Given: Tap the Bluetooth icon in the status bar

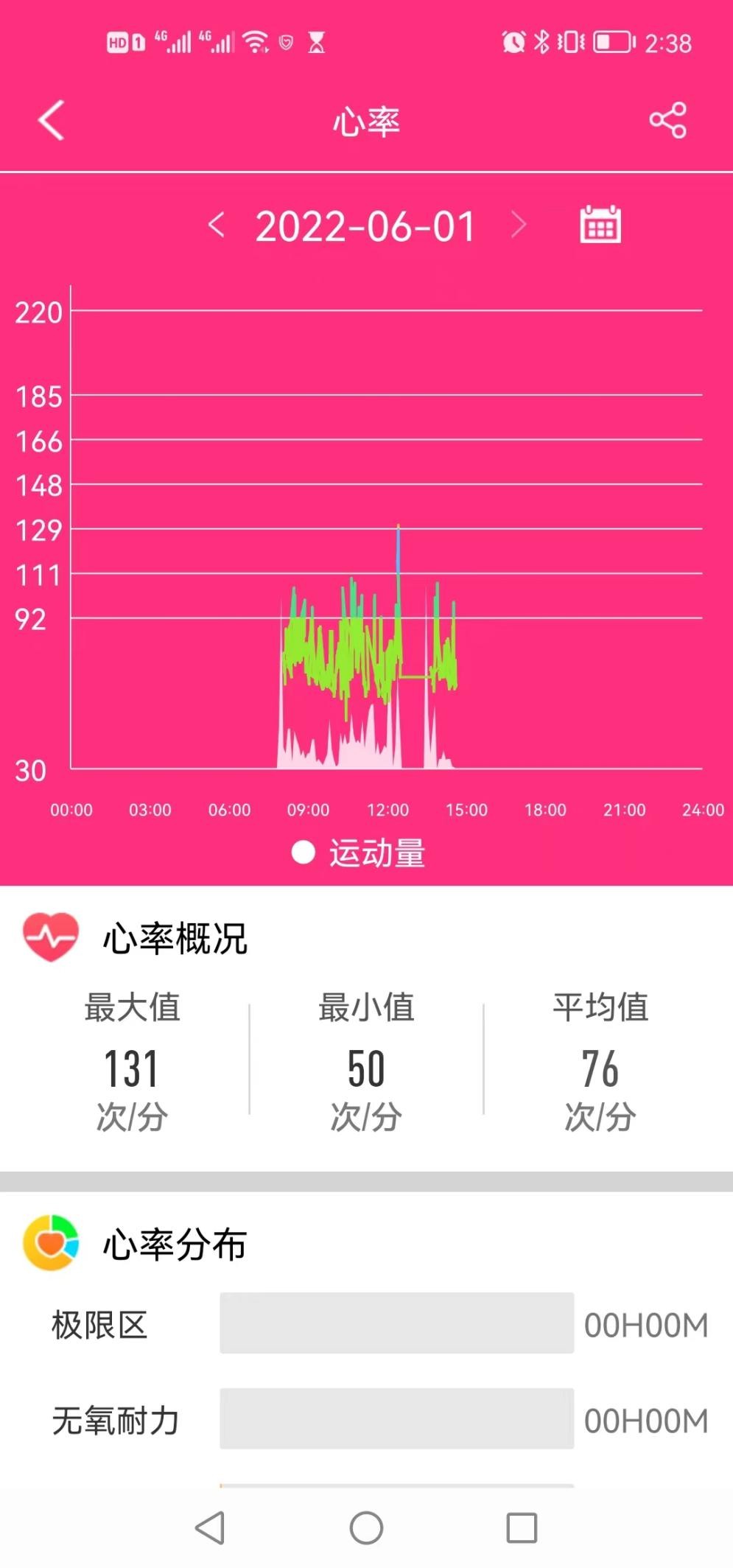Looking at the screenshot, I should [x=540, y=43].
